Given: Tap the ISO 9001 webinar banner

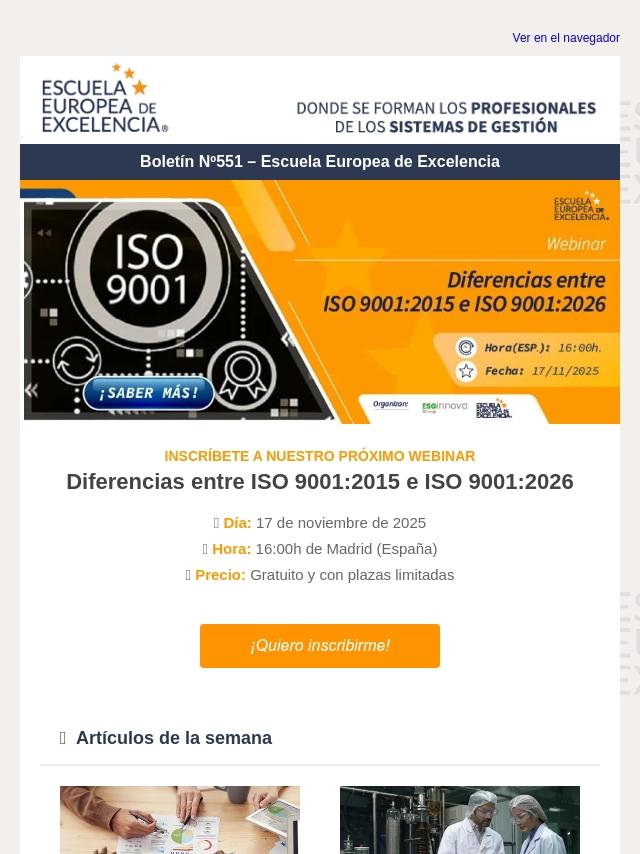Looking at the screenshot, I should click(x=320, y=302).
